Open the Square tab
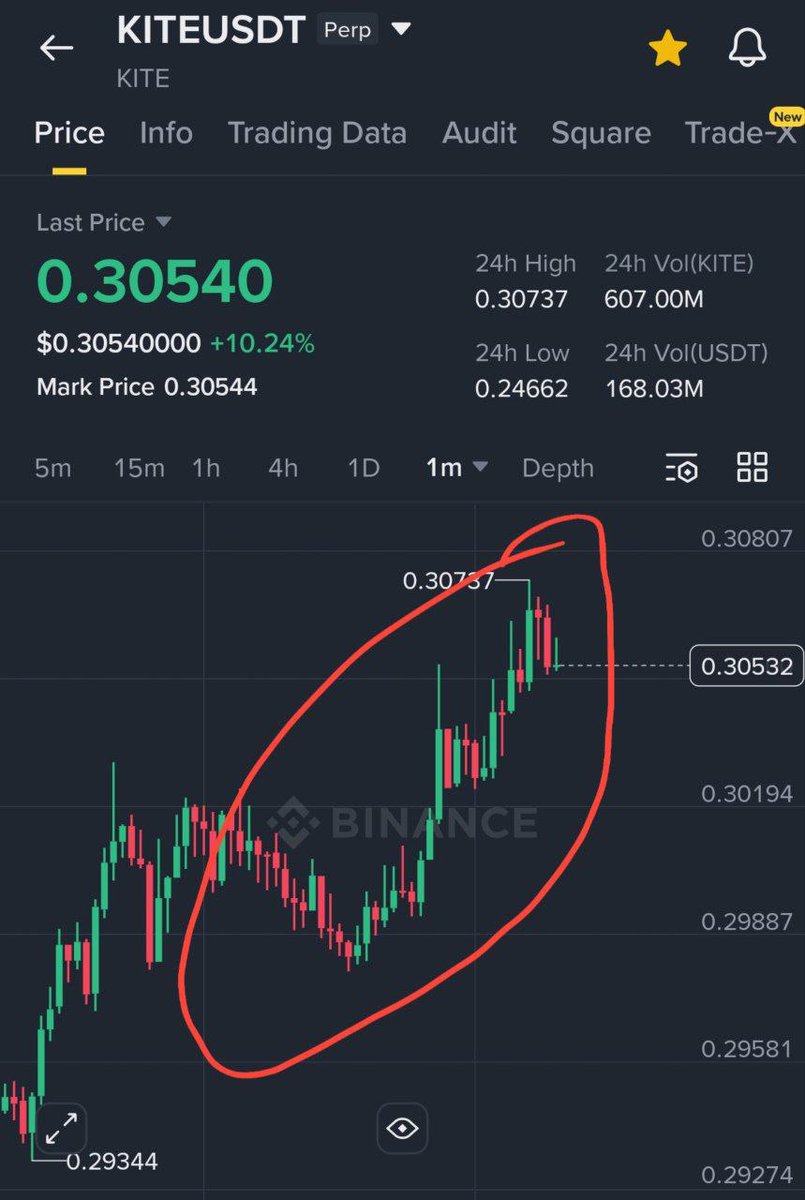The image size is (805, 1200). tap(600, 133)
